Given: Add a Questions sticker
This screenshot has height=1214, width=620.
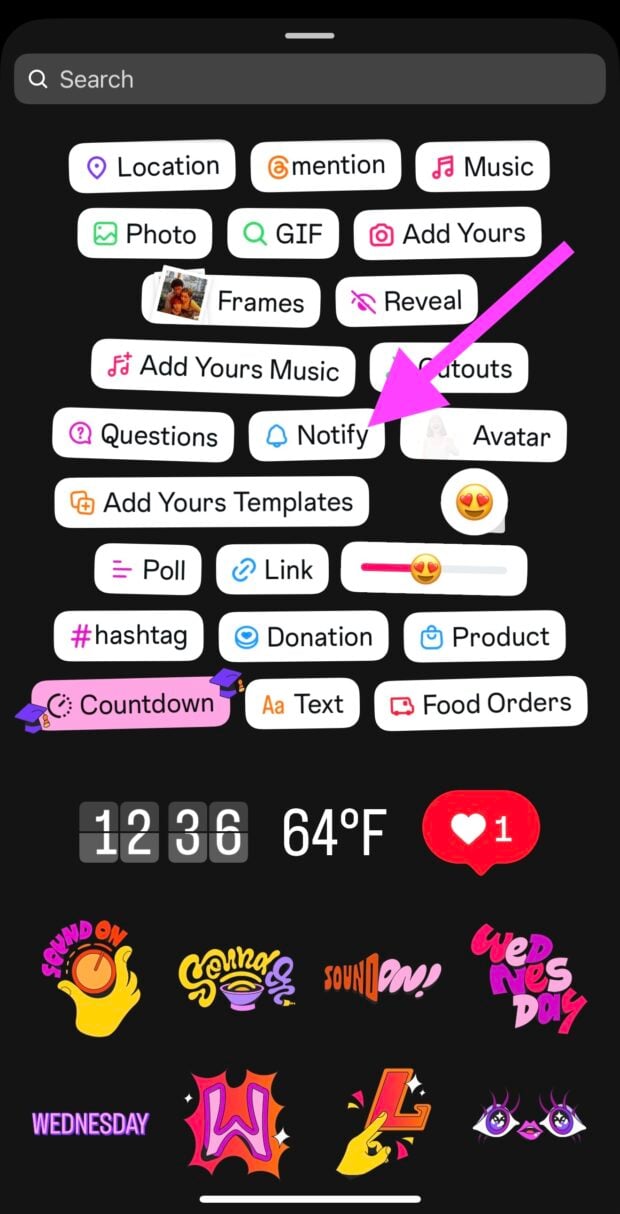Looking at the screenshot, I should 143,435.
